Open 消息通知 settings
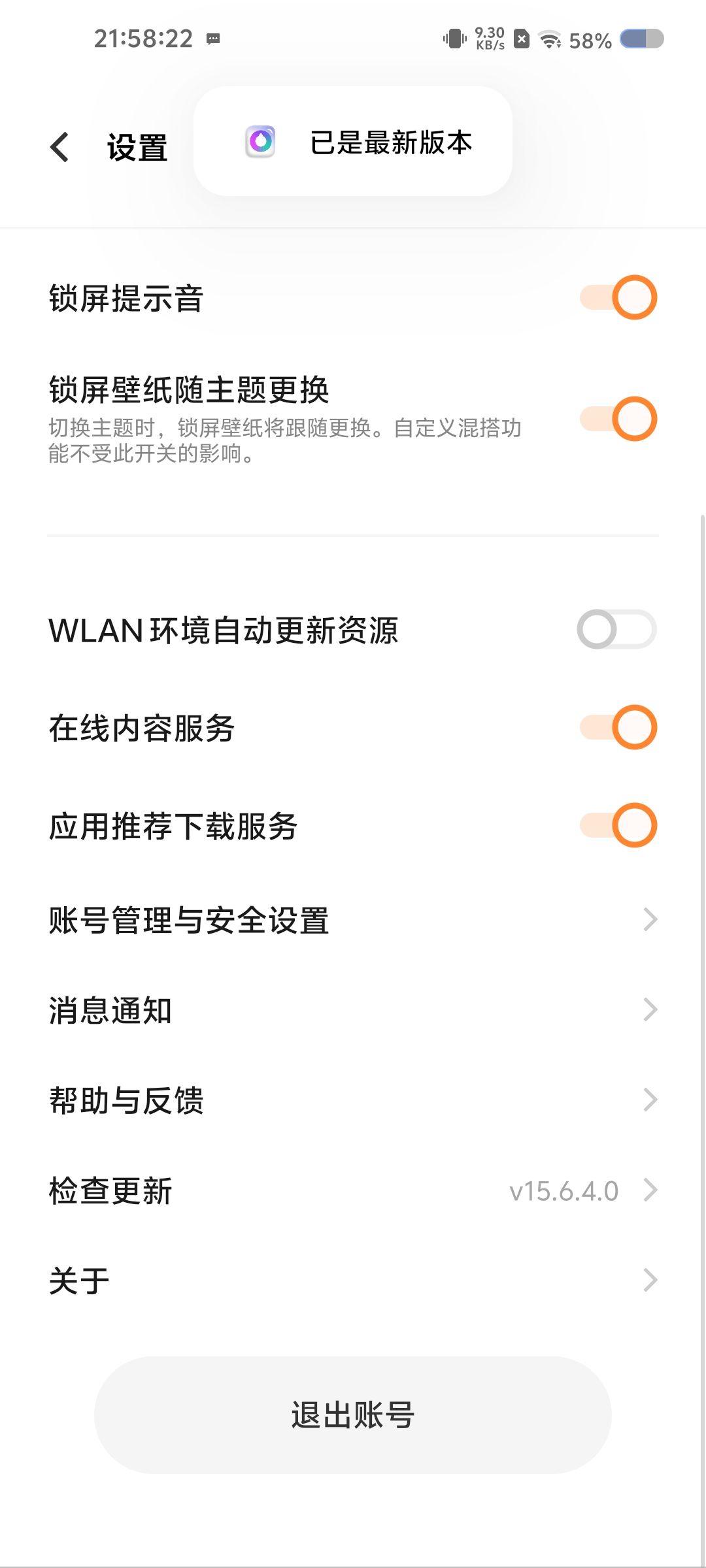706x1568 pixels. coord(353,1010)
